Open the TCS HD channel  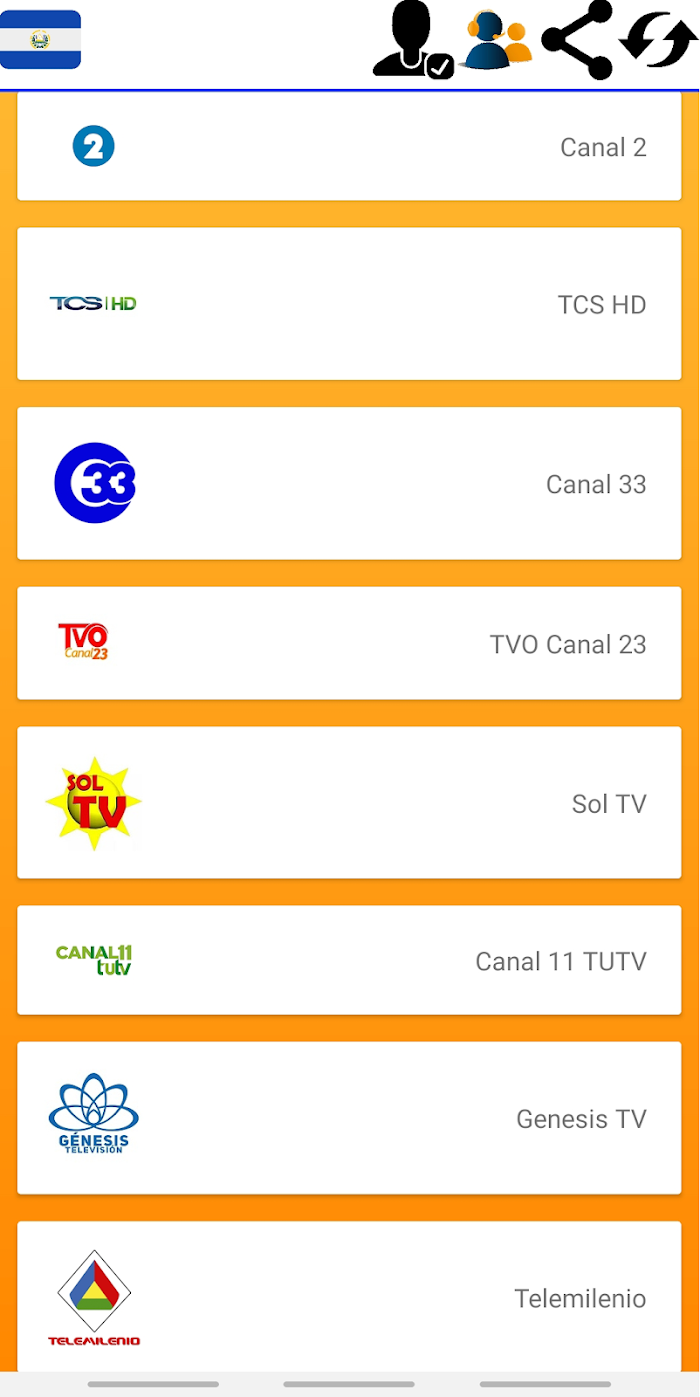(349, 304)
